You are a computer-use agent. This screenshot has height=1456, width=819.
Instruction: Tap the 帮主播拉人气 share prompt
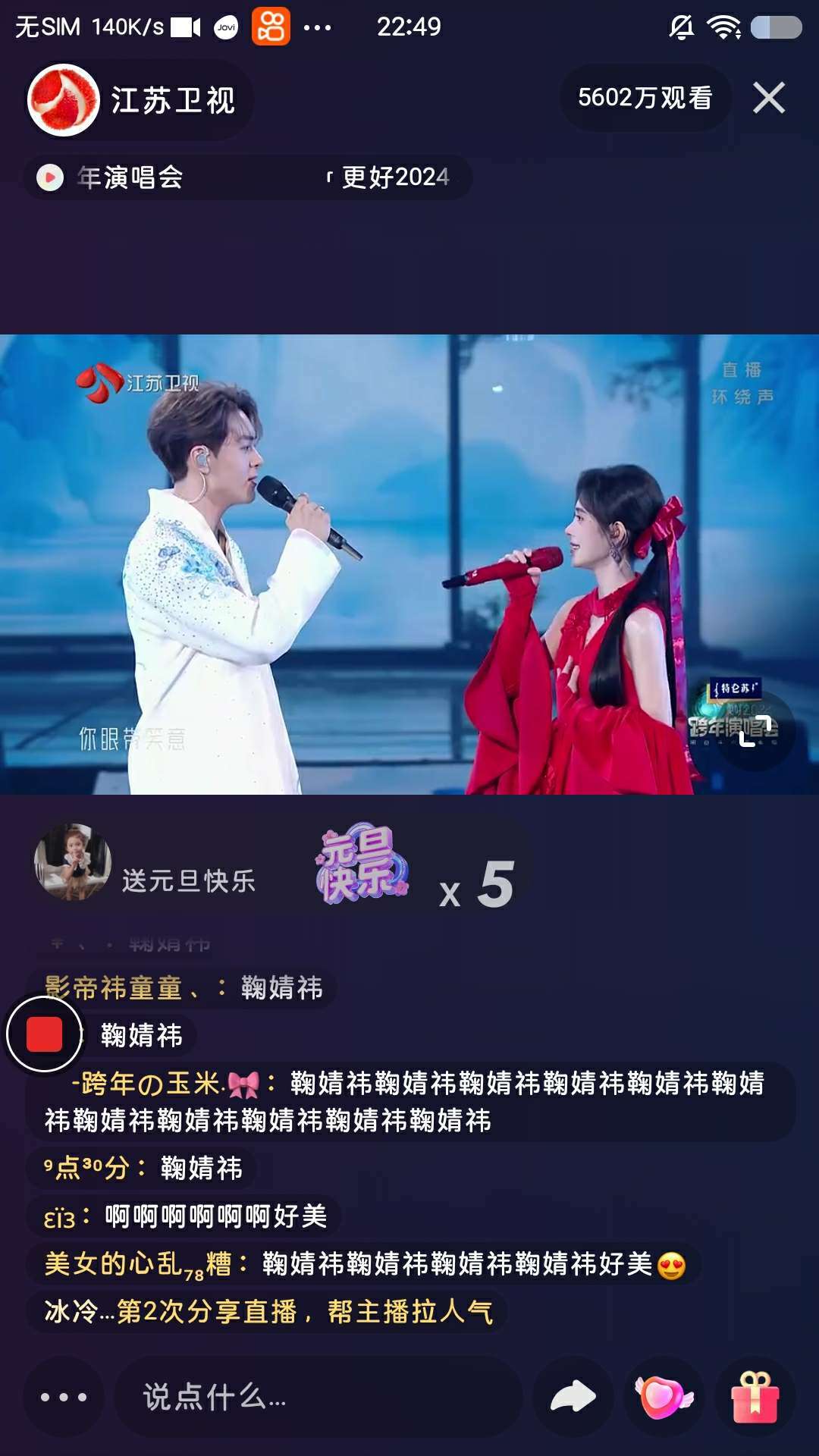point(410,1311)
